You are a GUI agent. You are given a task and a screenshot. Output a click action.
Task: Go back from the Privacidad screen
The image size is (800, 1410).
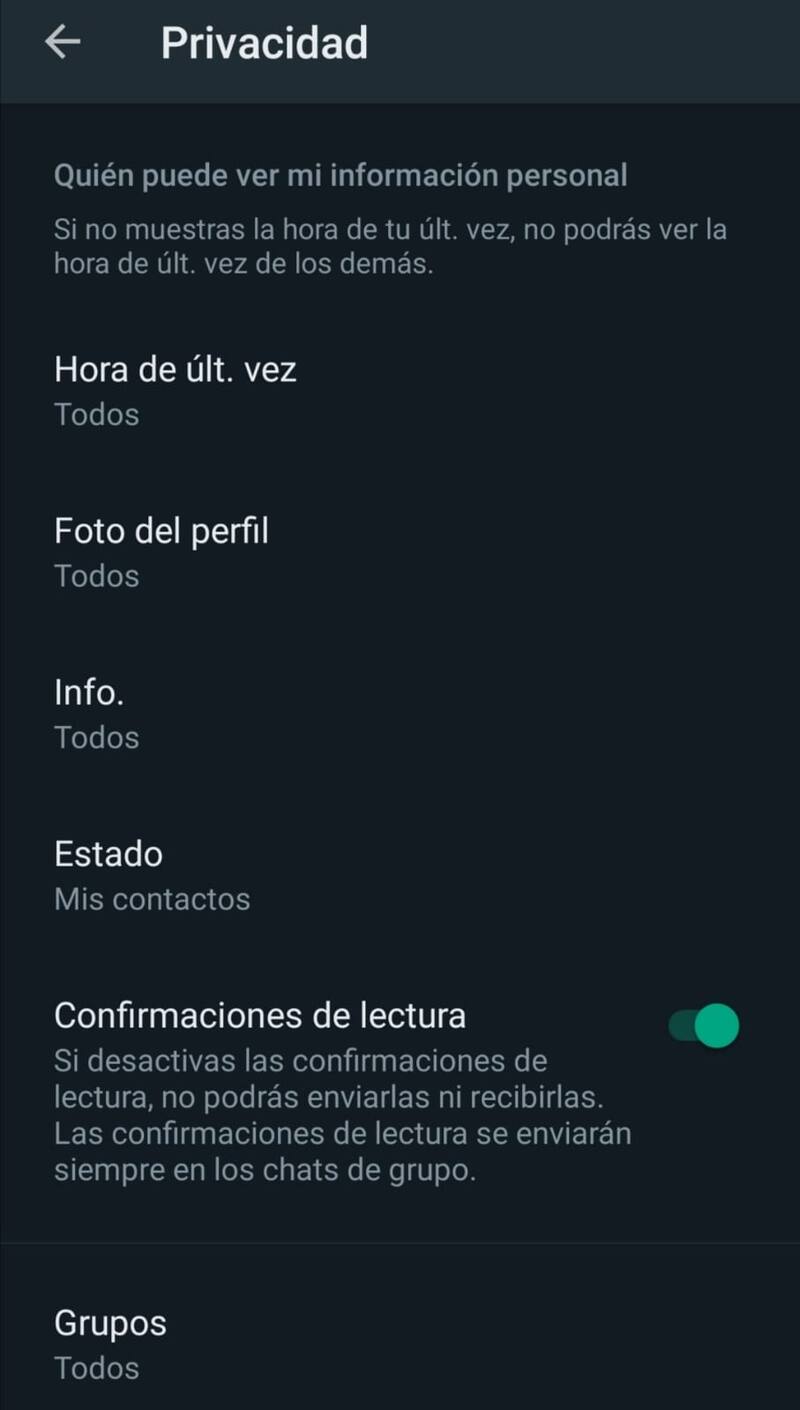[62, 42]
